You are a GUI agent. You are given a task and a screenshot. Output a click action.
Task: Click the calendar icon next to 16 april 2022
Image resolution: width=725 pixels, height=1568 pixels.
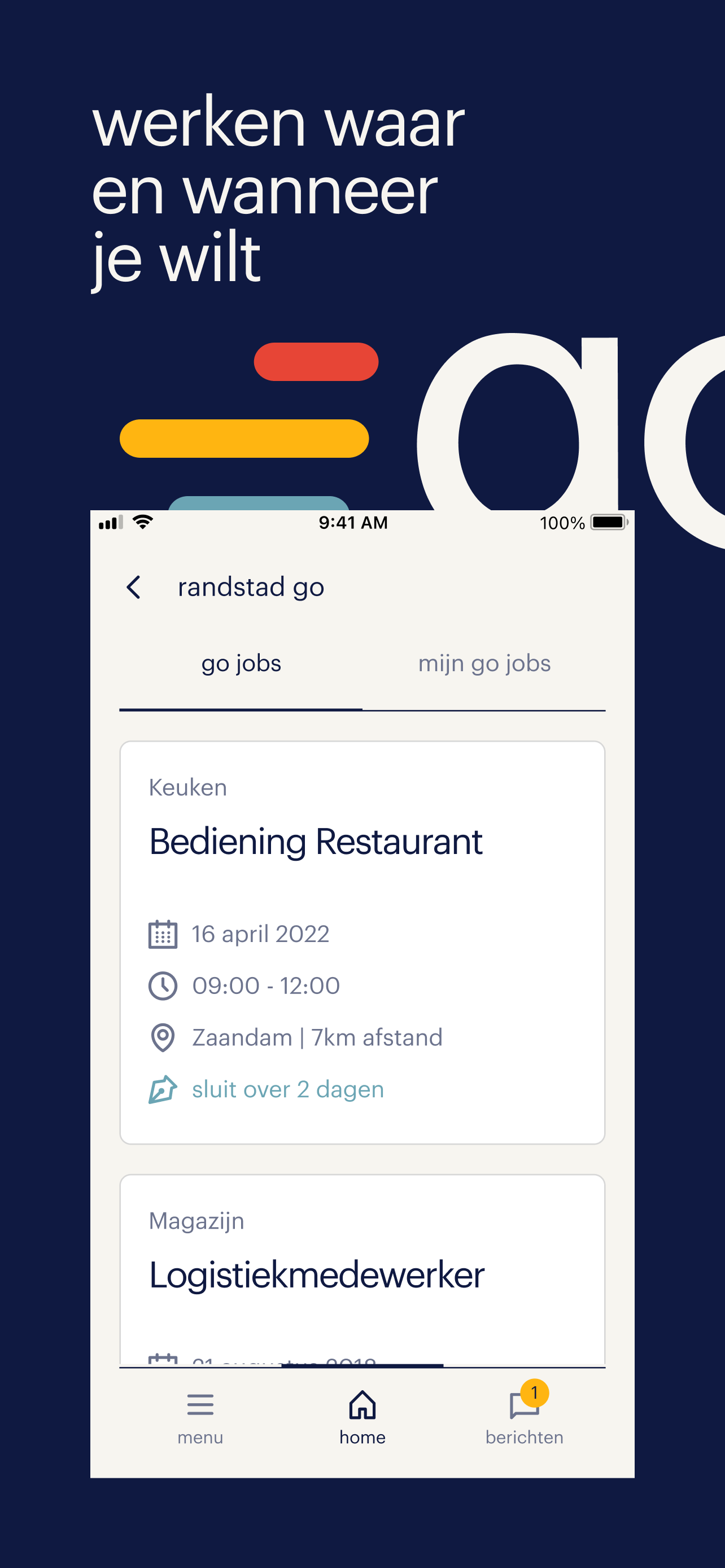pos(162,933)
